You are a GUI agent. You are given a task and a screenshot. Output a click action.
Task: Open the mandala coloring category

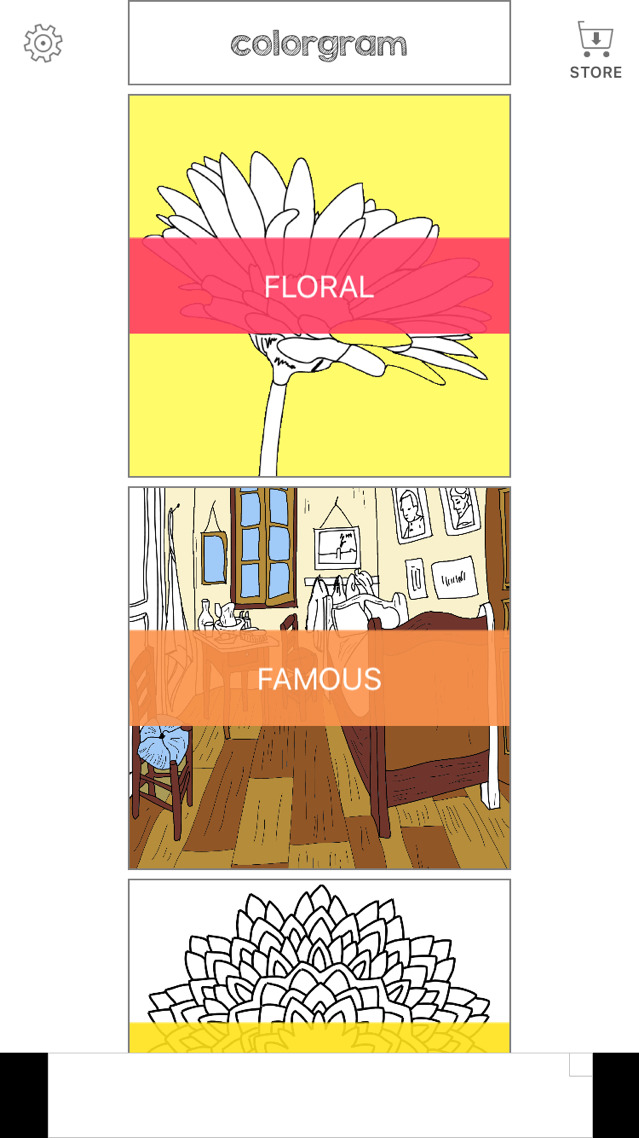click(319, 965)
